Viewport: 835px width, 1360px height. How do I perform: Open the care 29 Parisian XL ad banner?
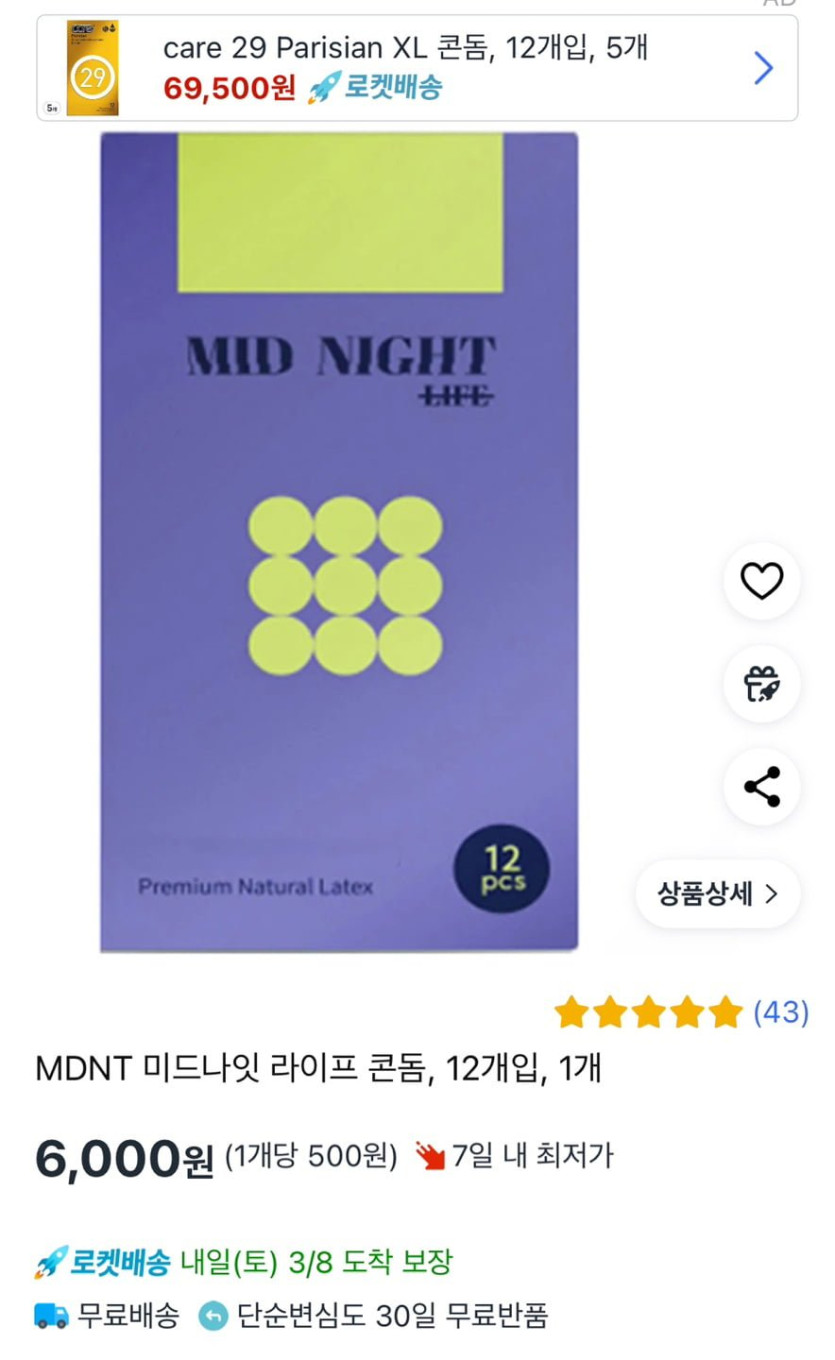coord(417,68)
